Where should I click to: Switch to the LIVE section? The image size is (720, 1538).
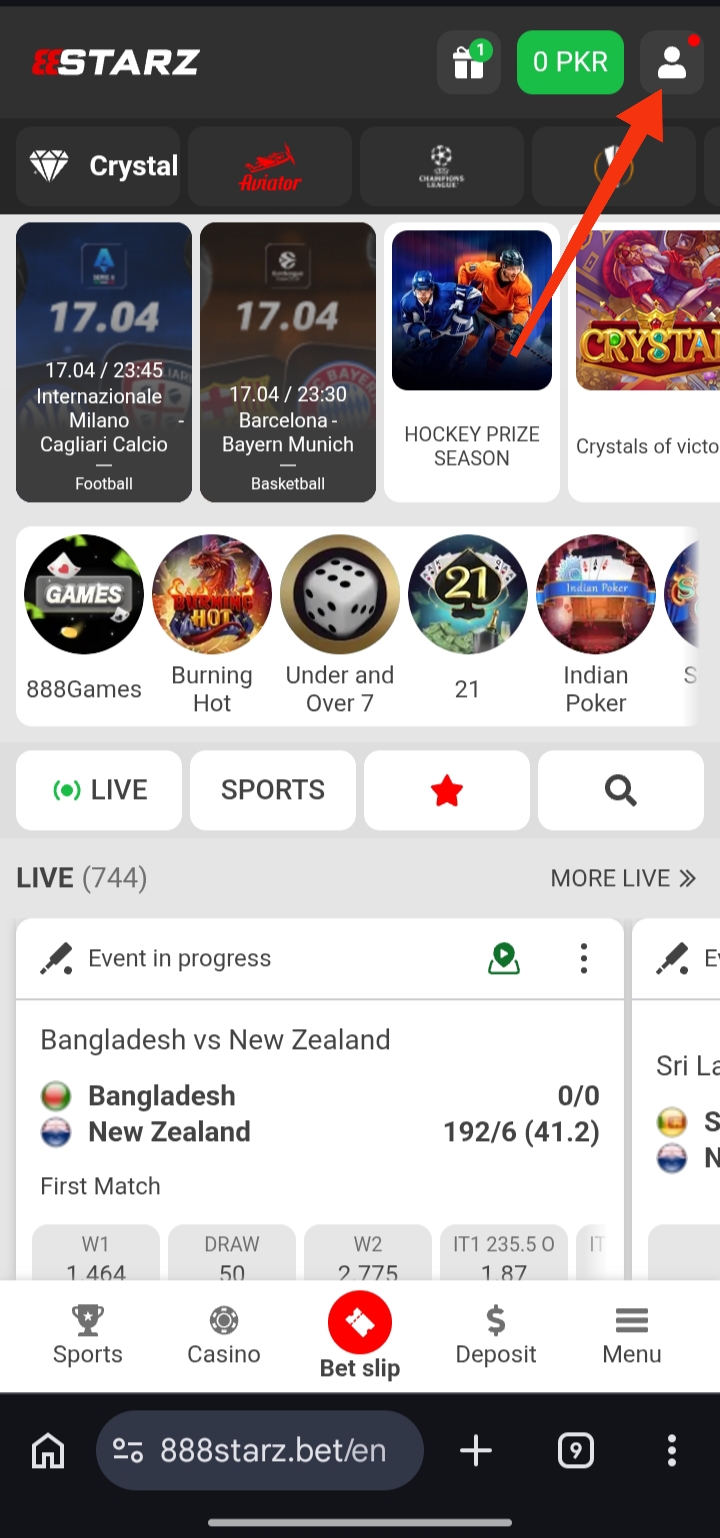click(99, 790)
